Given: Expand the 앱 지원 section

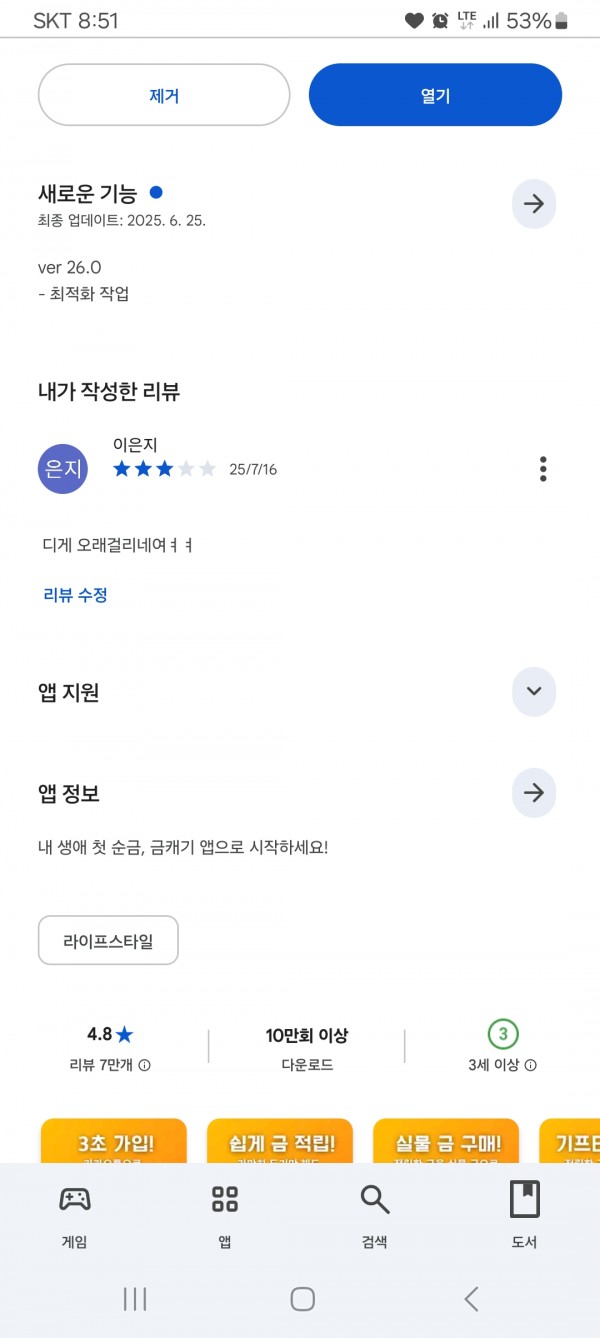Looking at the screenshot, I should [x=534, y=691].
